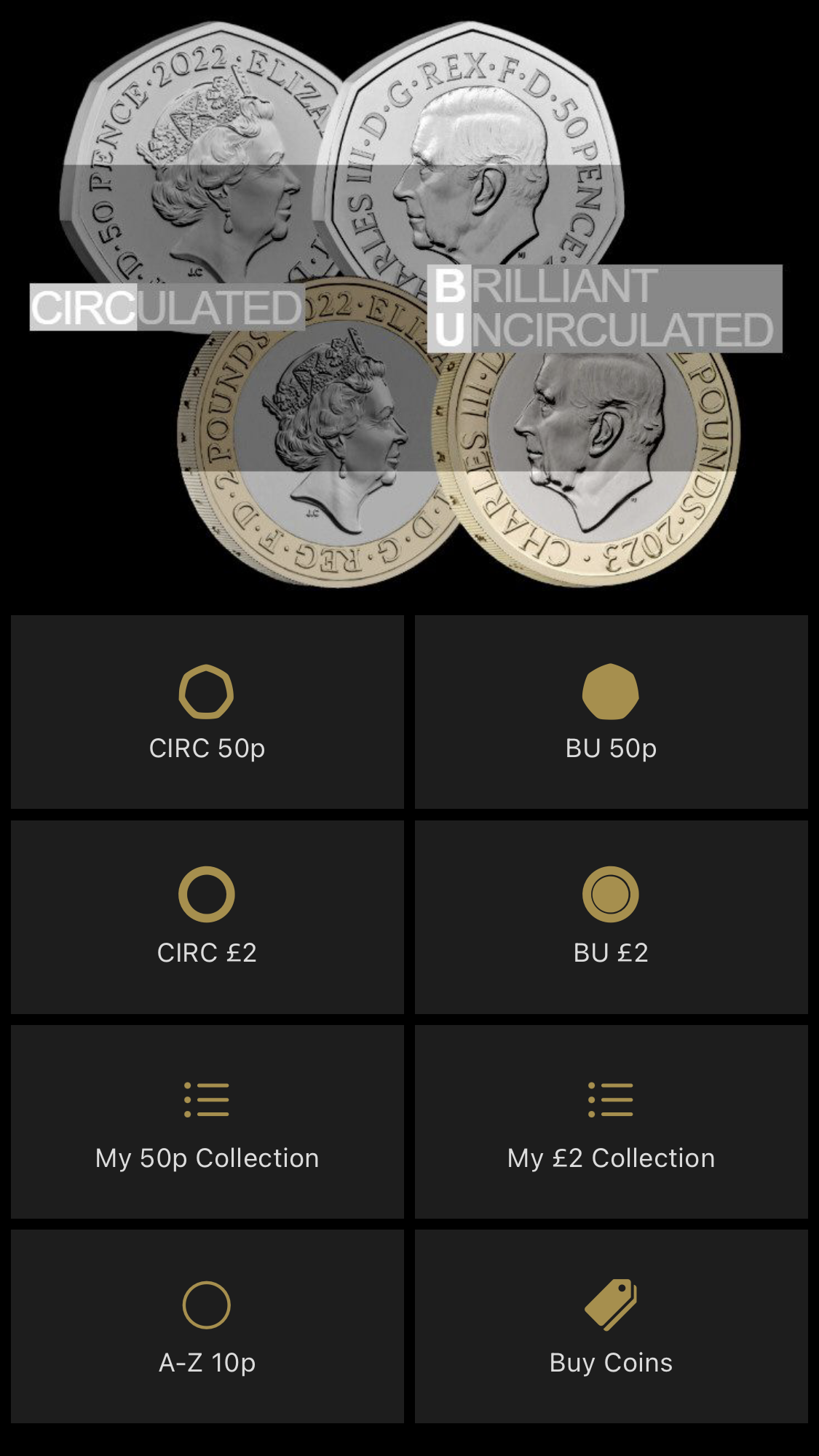Screen dimensions: 819x1456
Task: Open the CIRC 50p section
Action: (207, 712)
